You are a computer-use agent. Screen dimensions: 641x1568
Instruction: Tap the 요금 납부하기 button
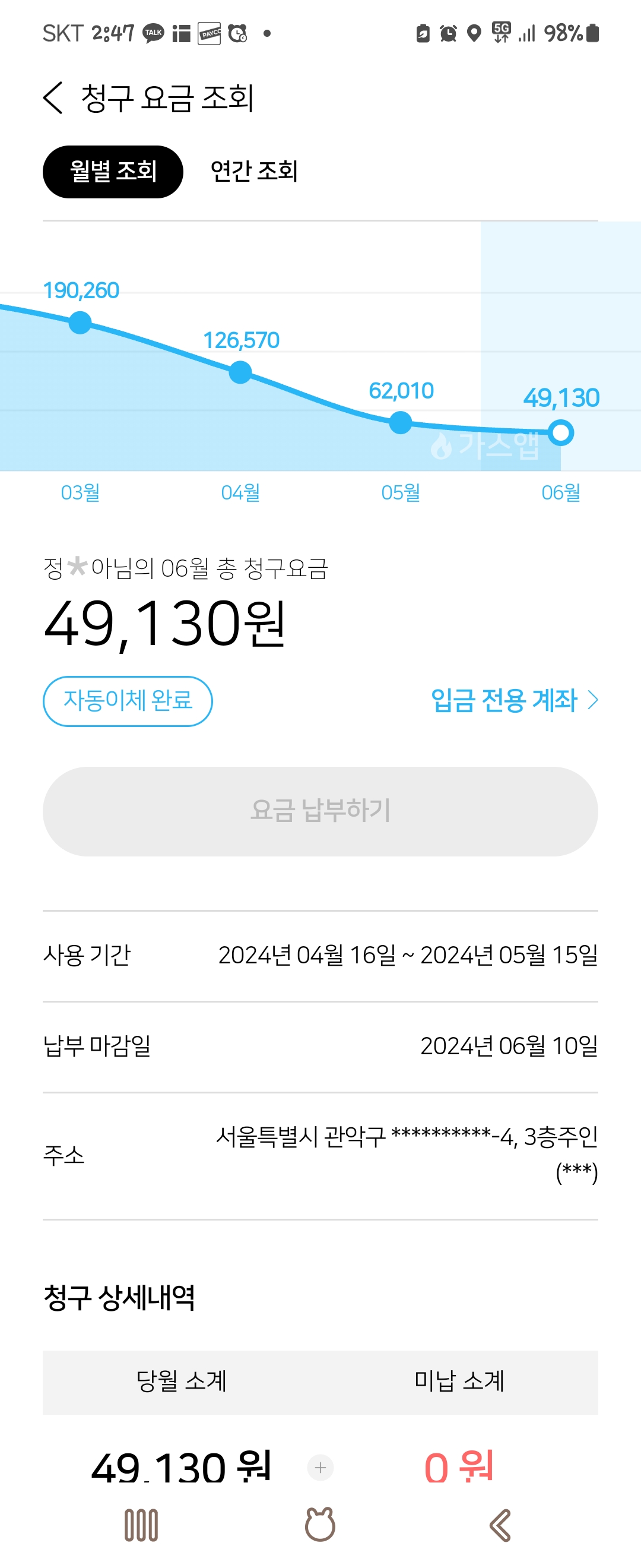320,811
